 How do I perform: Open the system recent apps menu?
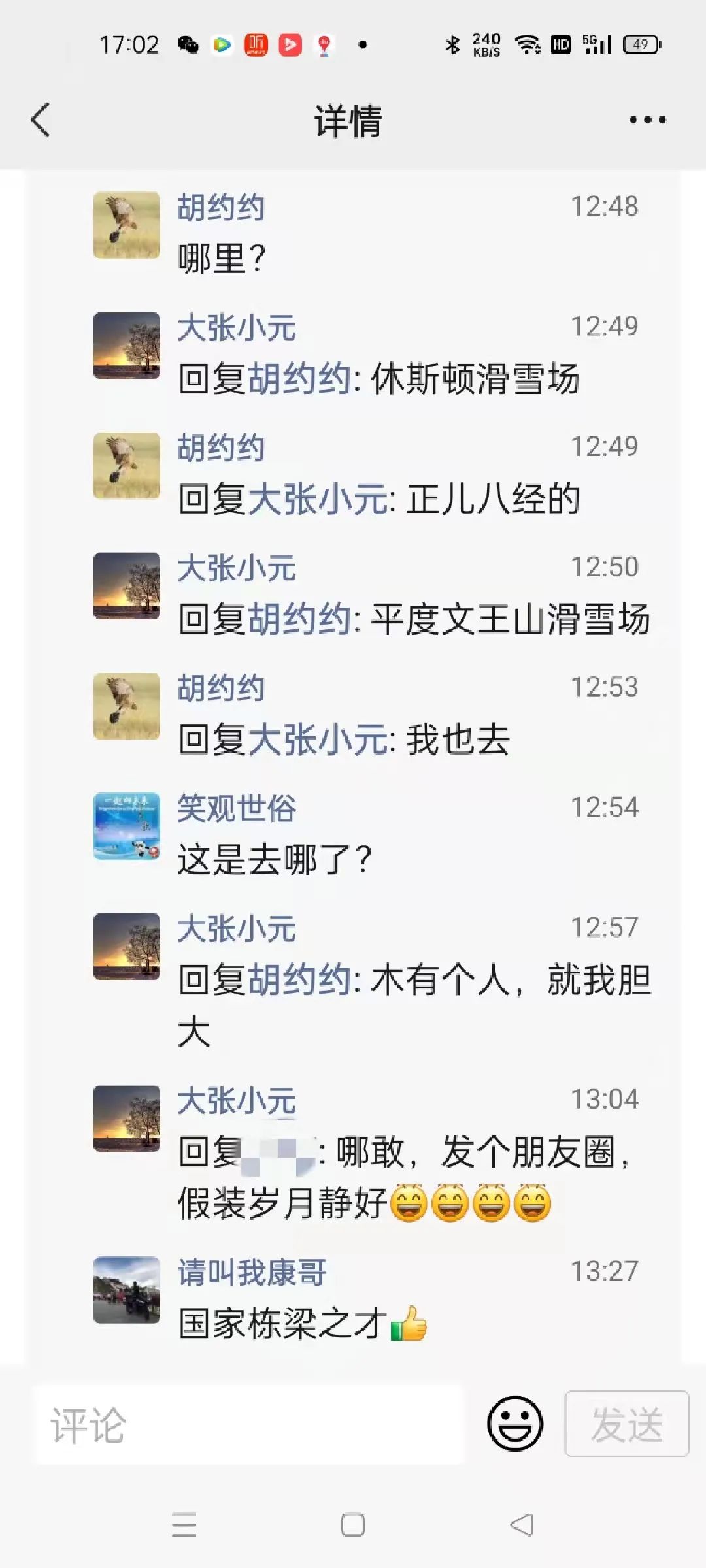click(x=184, y=1526)
